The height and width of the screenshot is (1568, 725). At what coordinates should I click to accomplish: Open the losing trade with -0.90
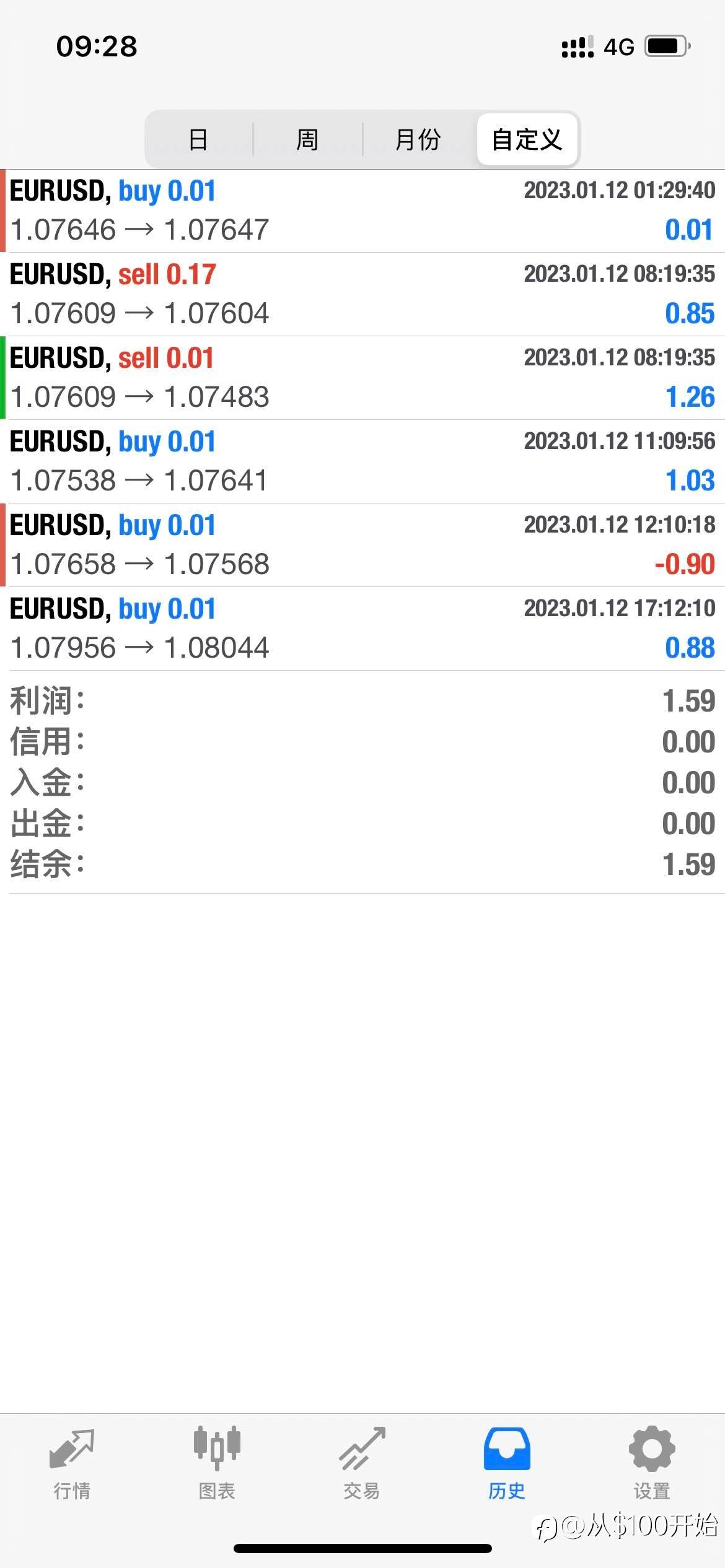[362, 545]
